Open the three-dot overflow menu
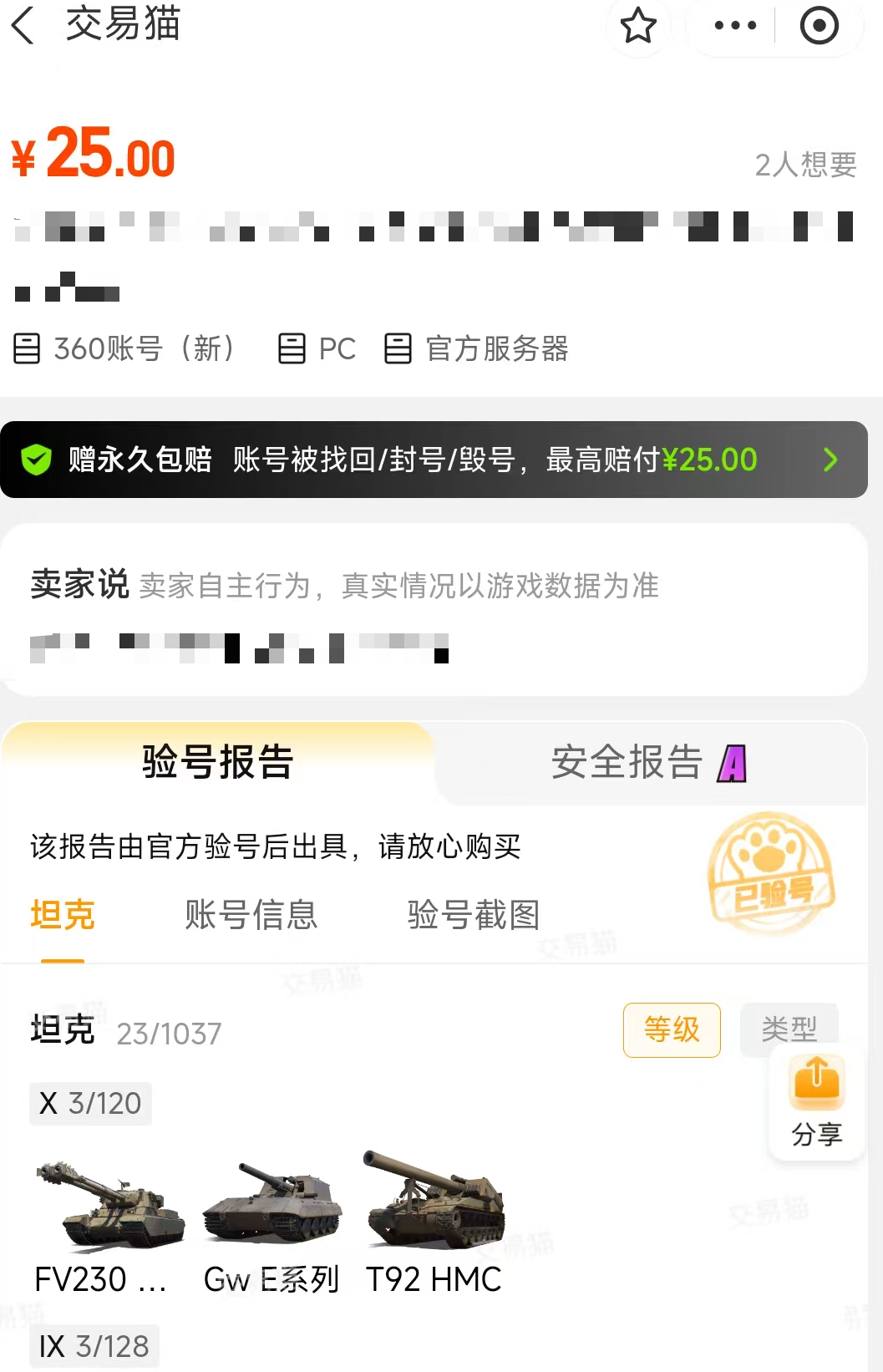Viewport: 883px width, 1372px height. [x=735, y=25]
